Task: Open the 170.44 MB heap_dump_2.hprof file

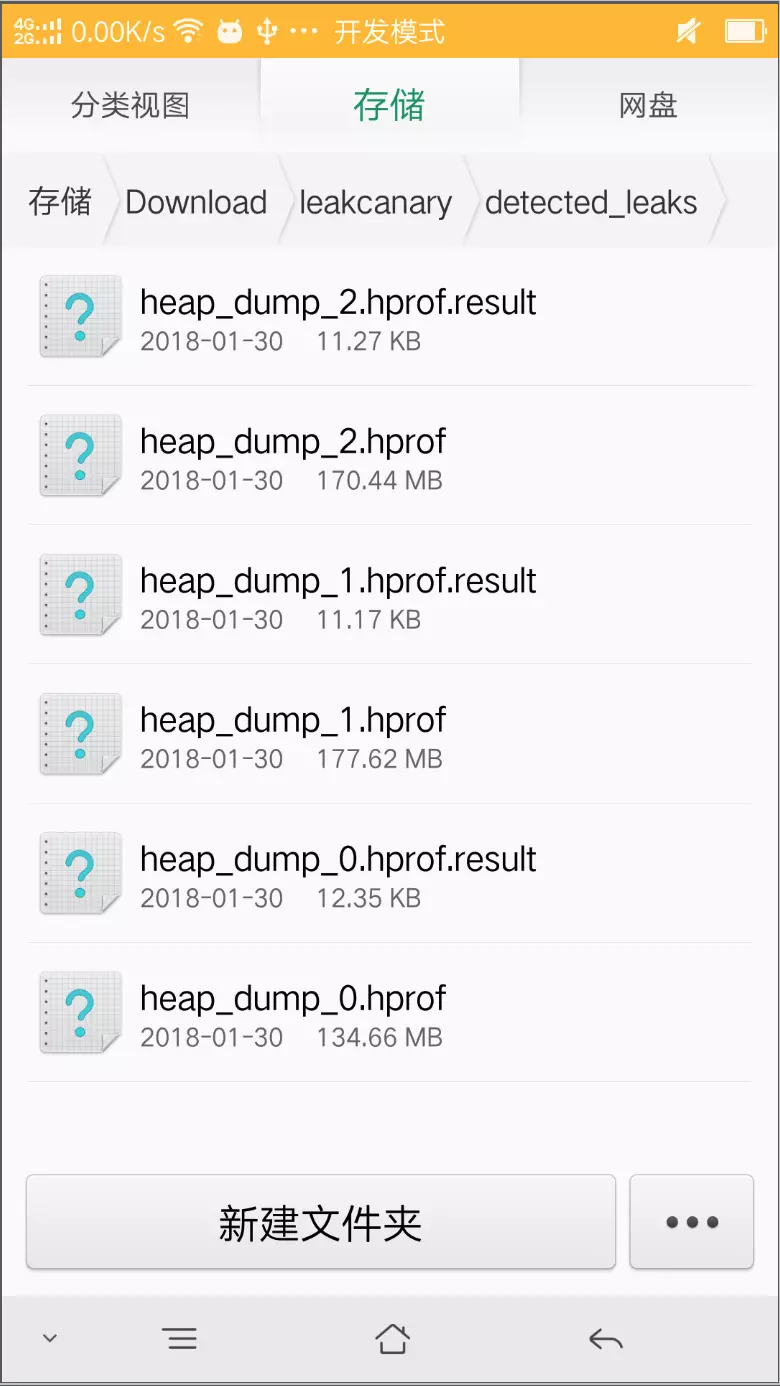Action: [390, 456]
